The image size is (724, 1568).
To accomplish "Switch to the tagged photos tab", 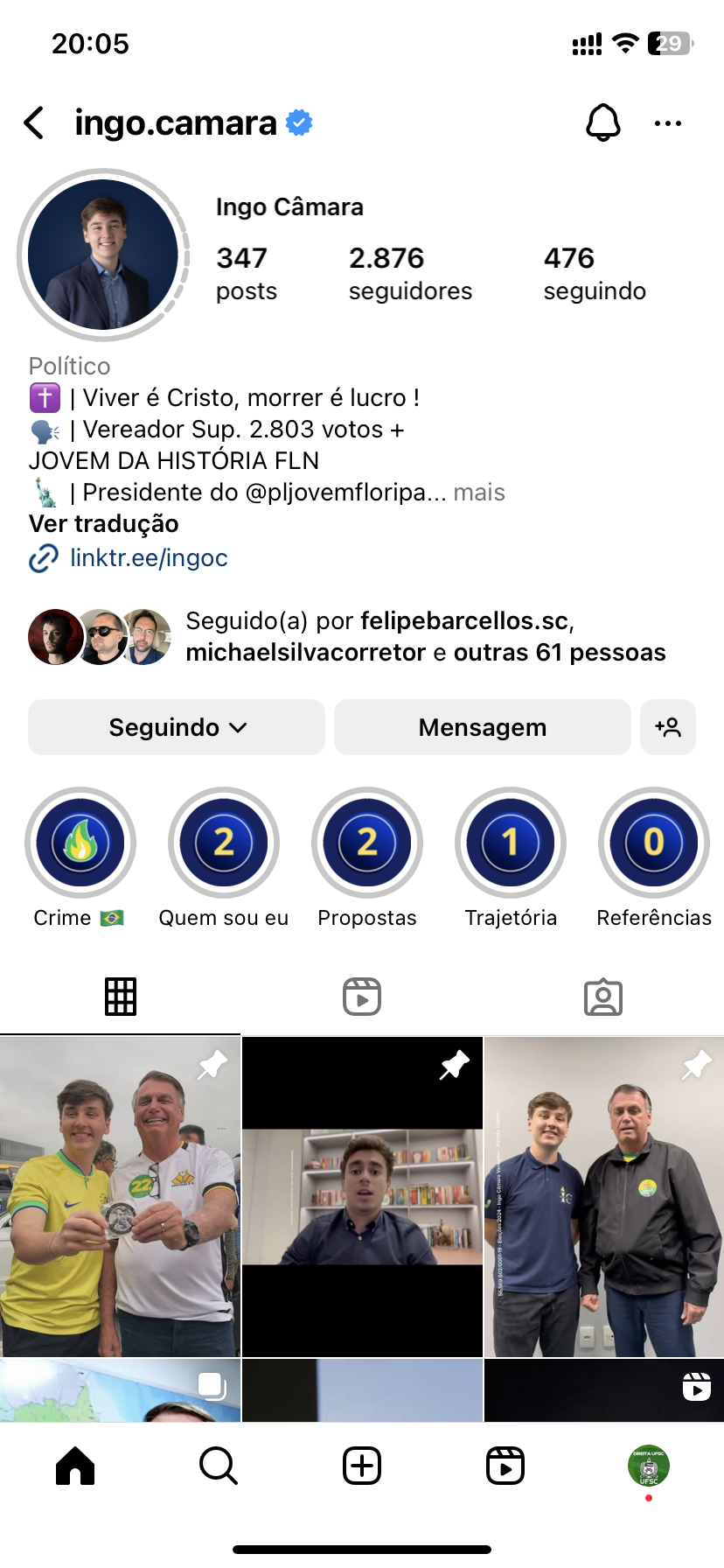I will point(603,997).
